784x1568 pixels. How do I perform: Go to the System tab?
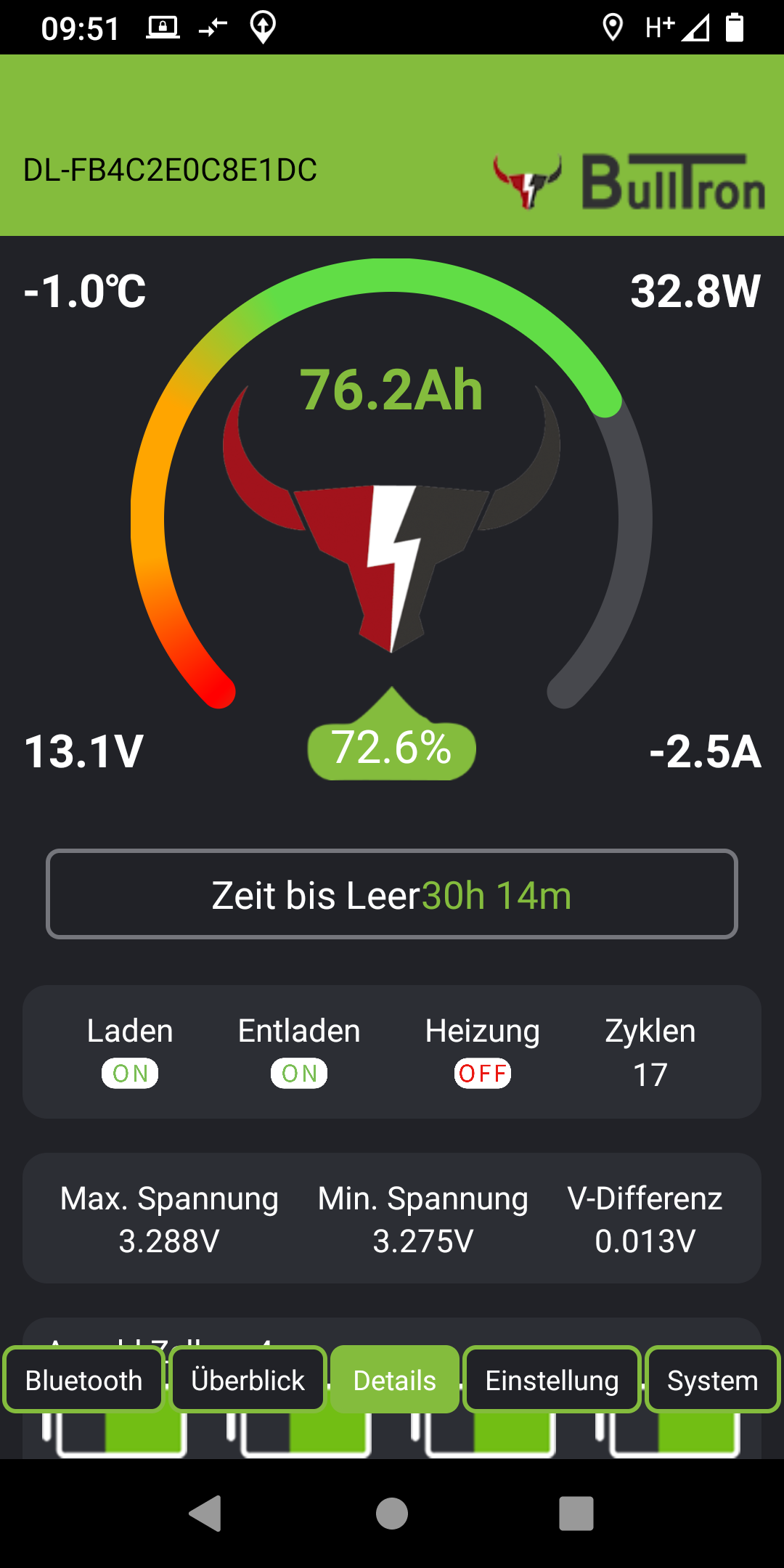(712, 1379)
